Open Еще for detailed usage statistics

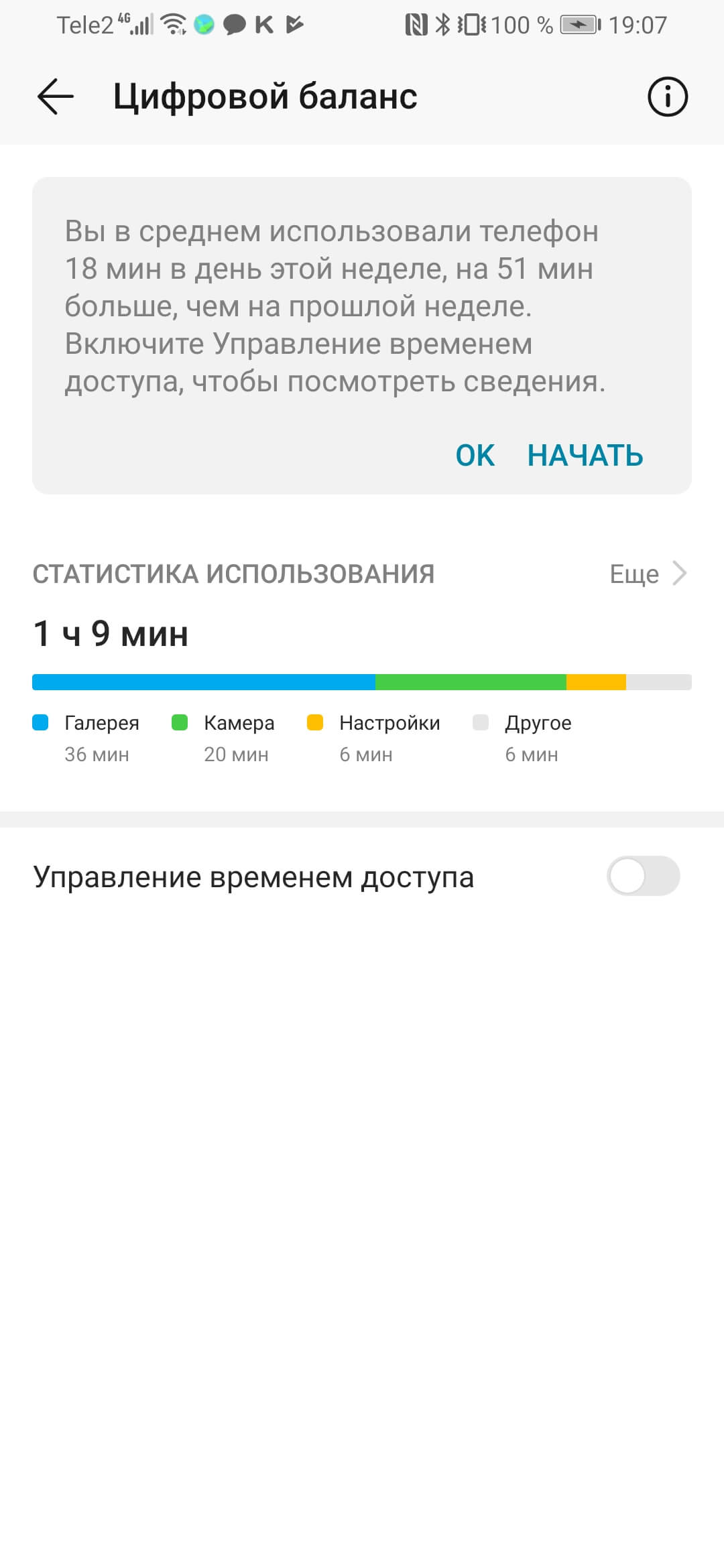coord(648,574)
